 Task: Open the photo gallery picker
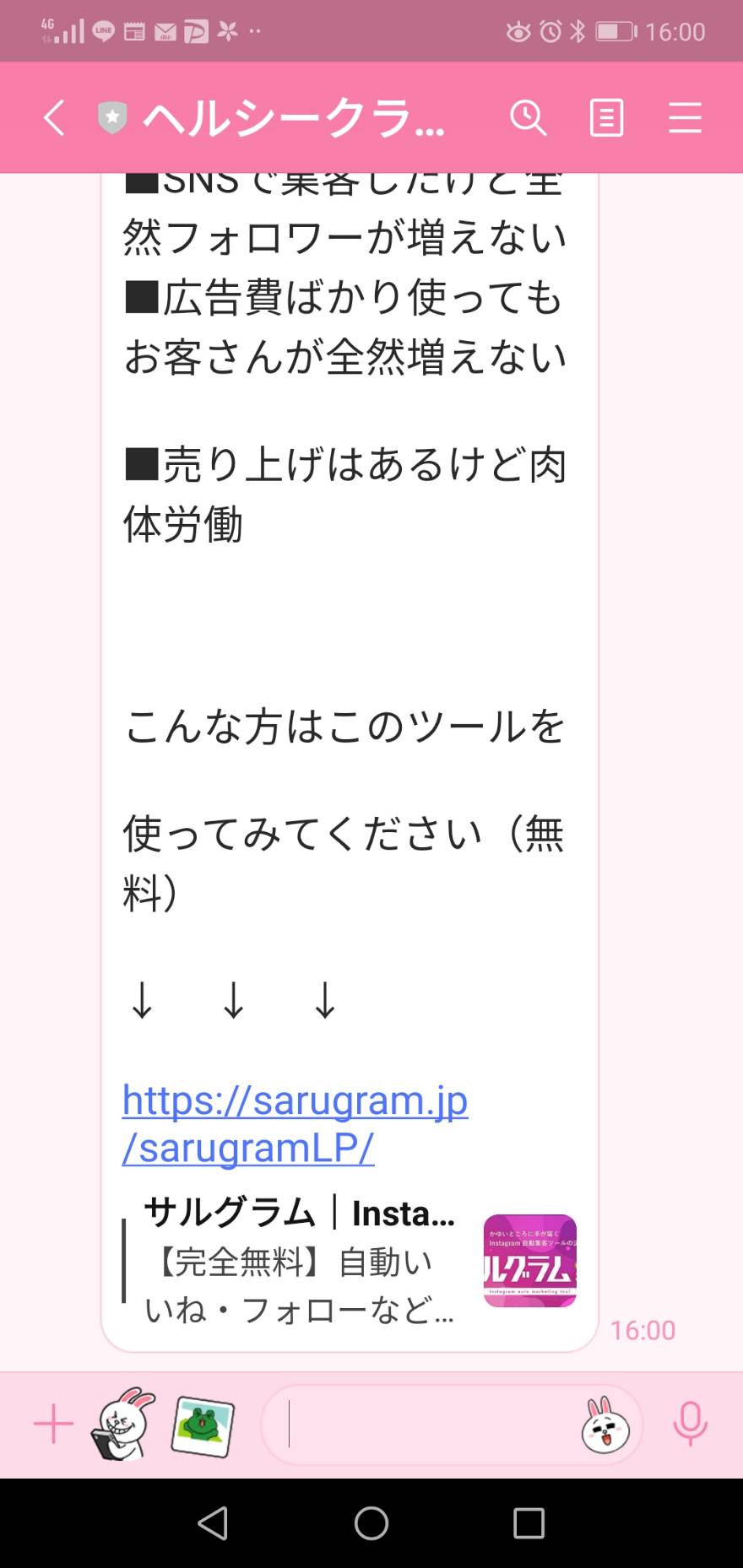click(x=203, y=1426)
